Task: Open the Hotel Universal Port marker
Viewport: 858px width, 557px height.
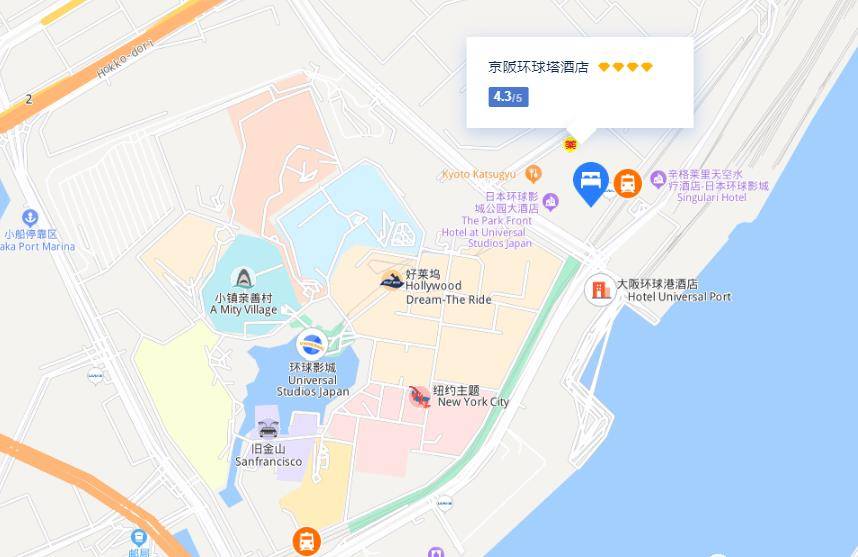Action: click(x=601, y=290)
